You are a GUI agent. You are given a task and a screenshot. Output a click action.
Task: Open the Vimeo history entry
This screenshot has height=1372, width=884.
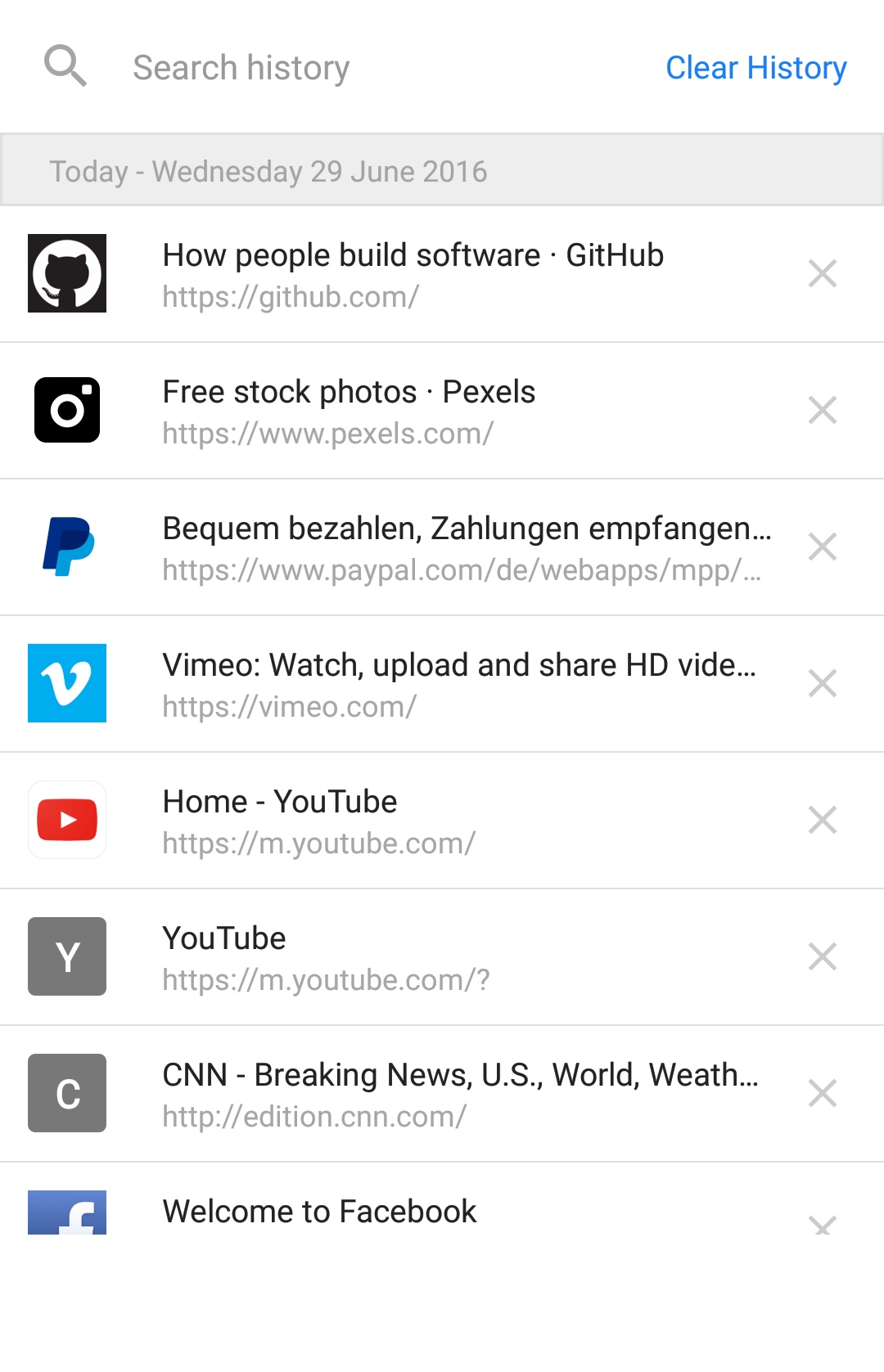point(458,684)
